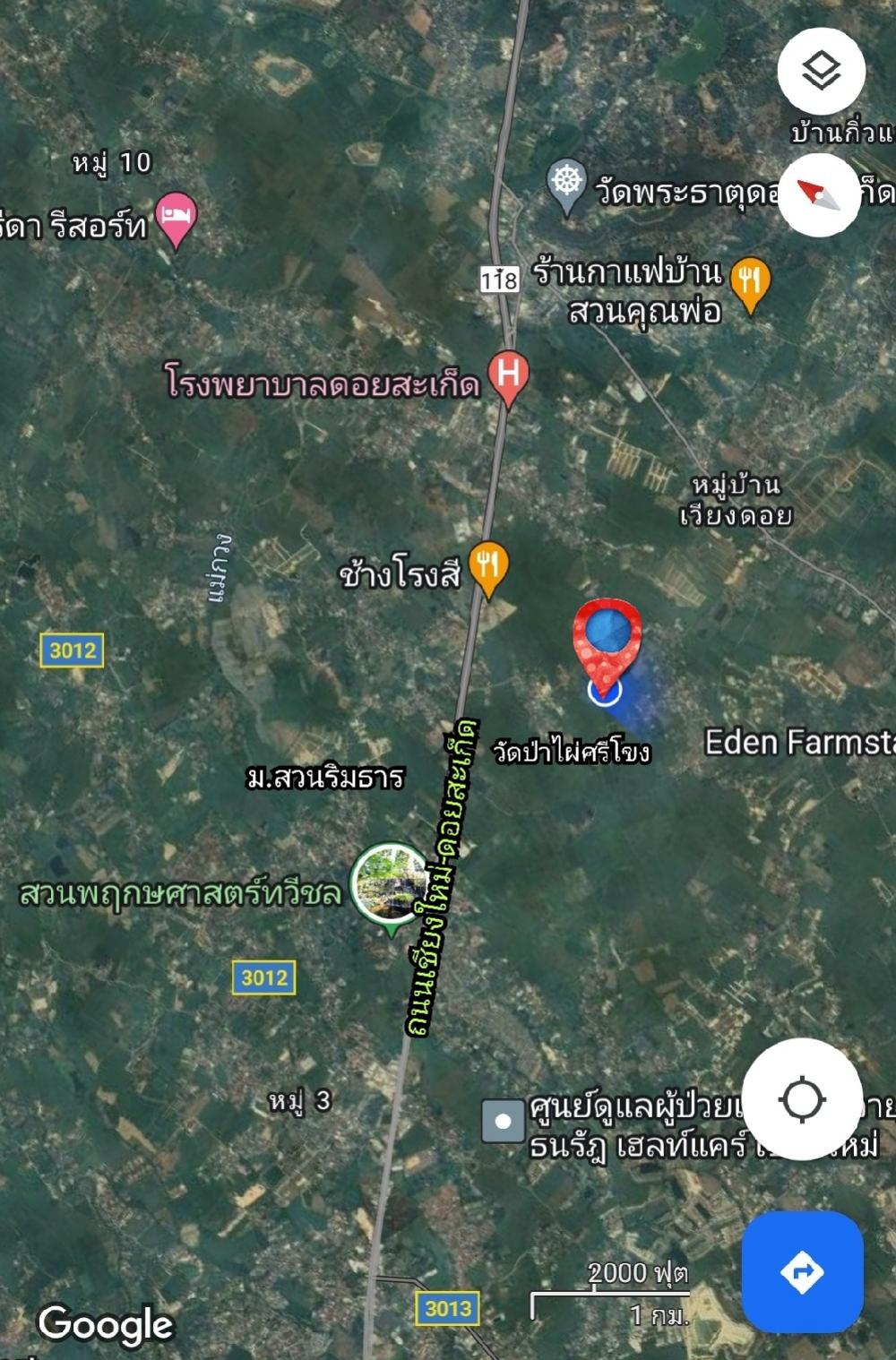Screen dimensions: 896x1360
Task: Open the ร้านกาแฟบ้านสวนคุณพ่อ cafe marker
Action: click(x=751, y=284)
